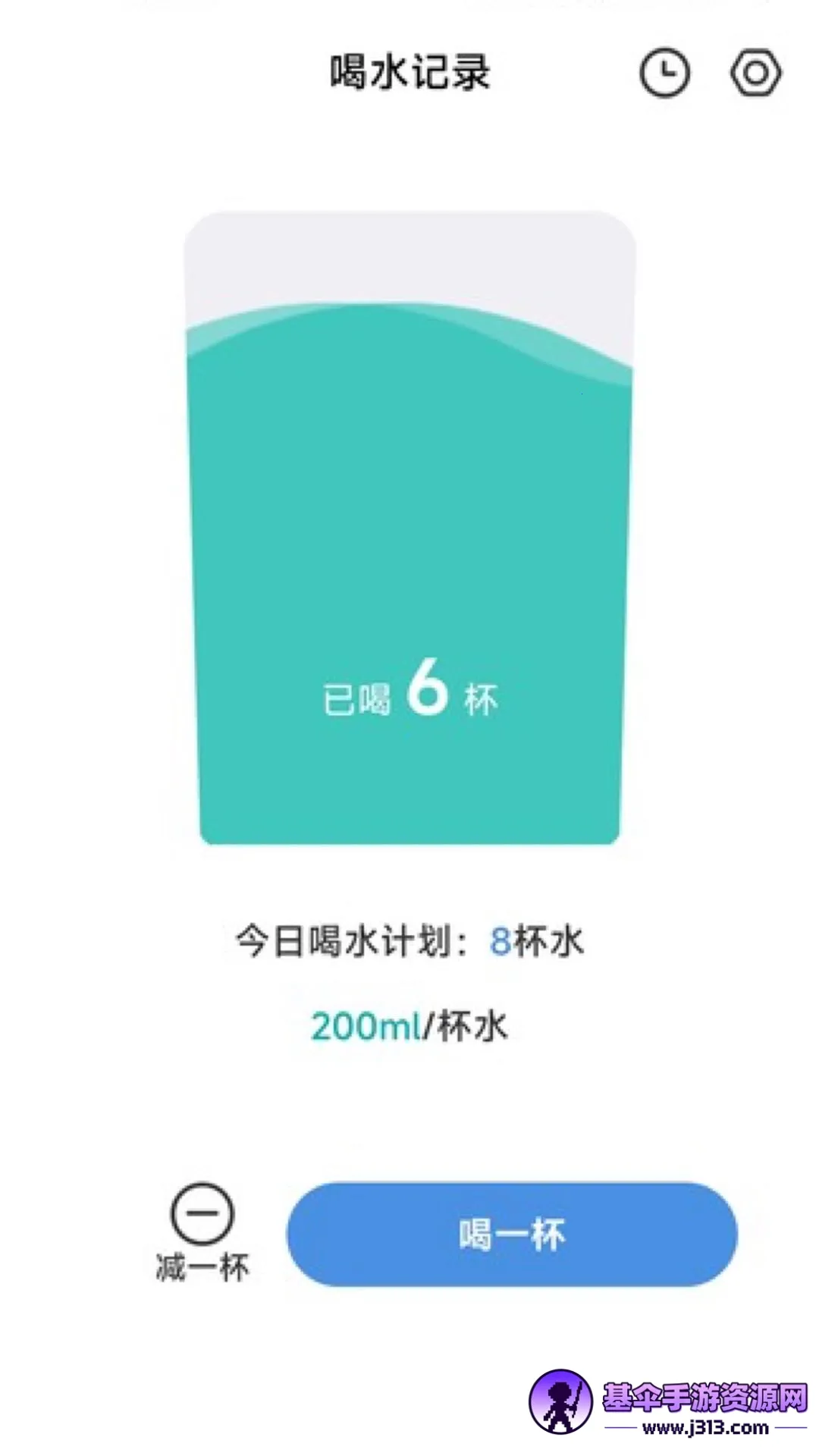Open the settings hexagon icon
819x1456 pixels.
pos(755,74)
